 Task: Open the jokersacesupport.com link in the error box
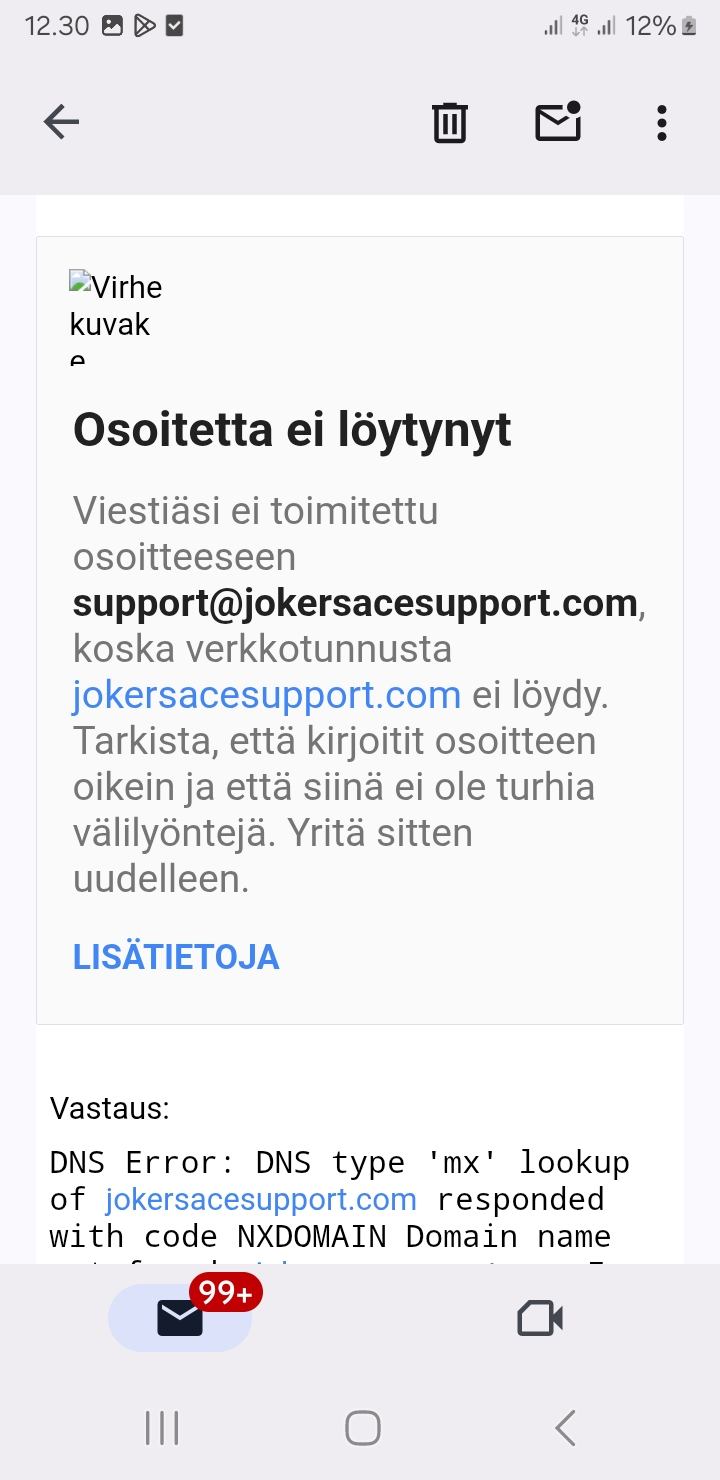pos(266,695)
